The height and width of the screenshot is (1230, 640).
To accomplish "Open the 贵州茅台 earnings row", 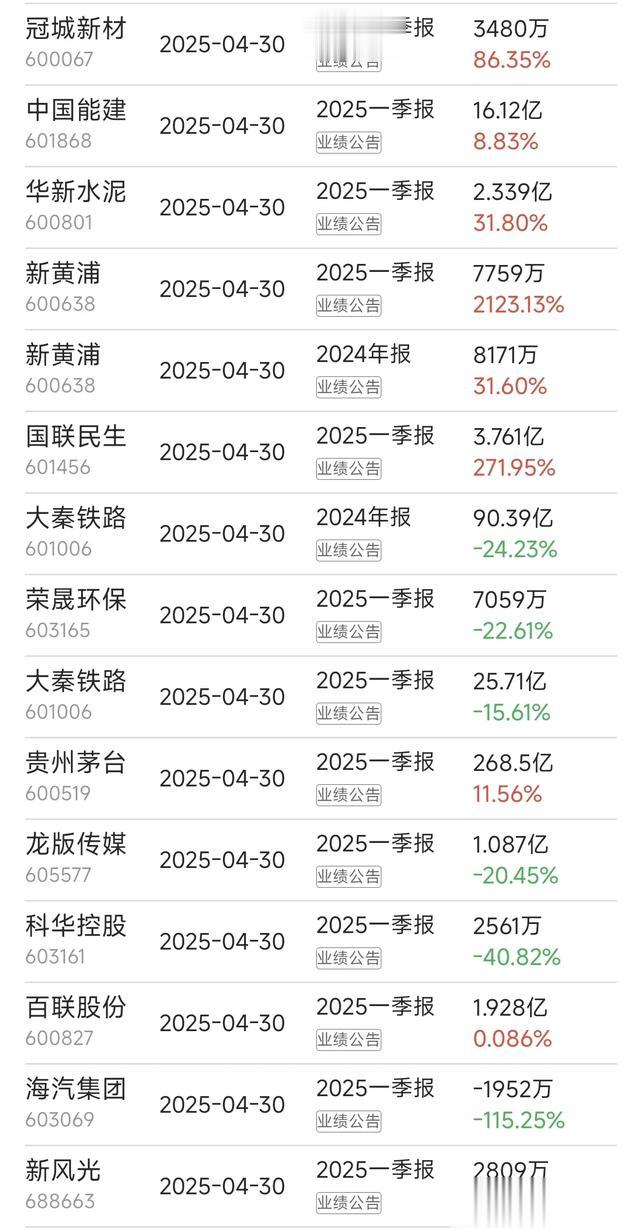I will click(x=320, y=779).
